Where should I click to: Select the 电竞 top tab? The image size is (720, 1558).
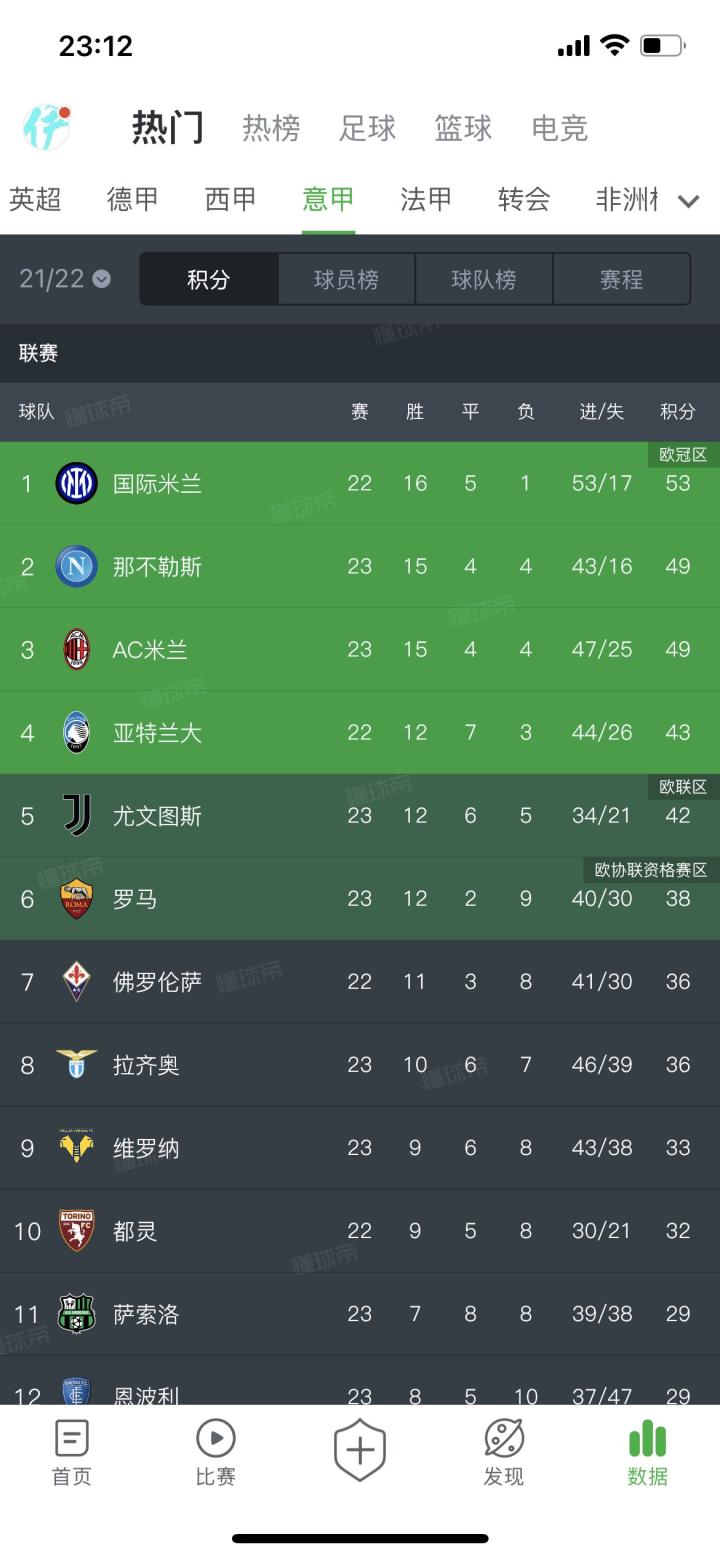coord(559,128)
